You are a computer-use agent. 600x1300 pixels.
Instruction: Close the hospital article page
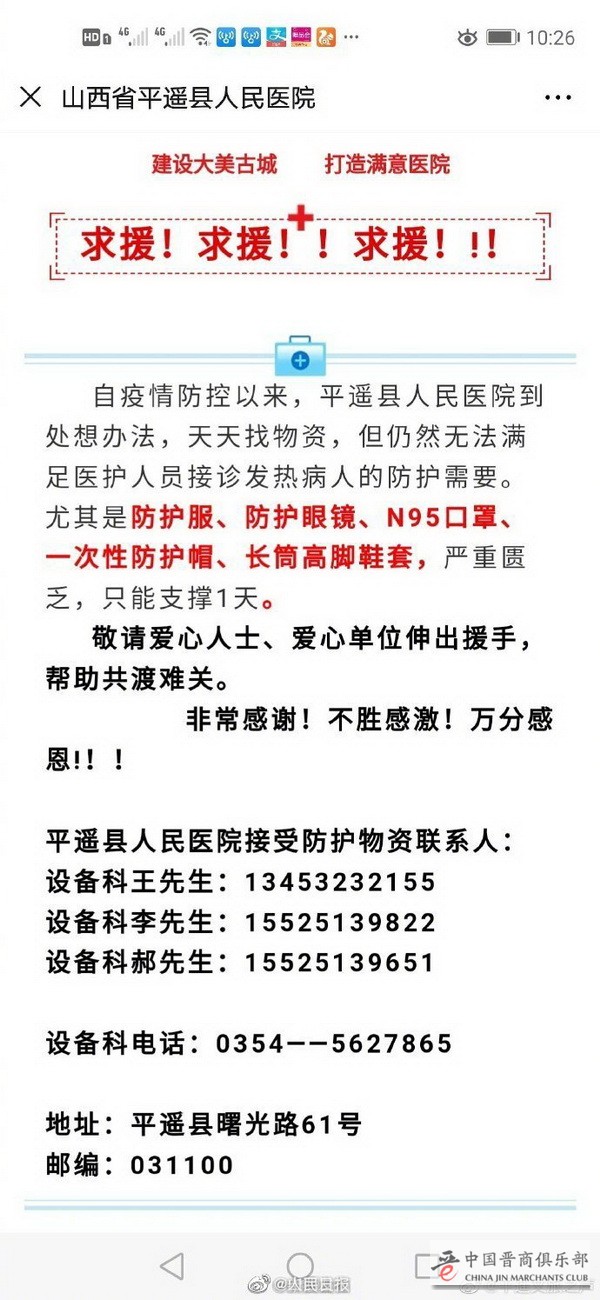click(31, 97)
